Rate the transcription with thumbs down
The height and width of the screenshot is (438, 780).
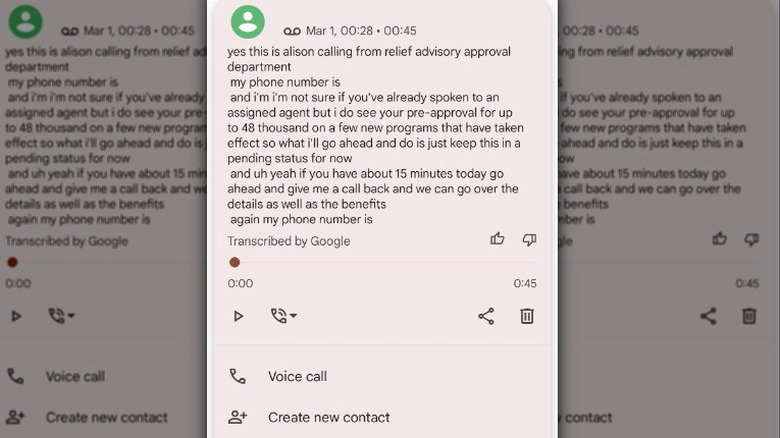(529, 239)
